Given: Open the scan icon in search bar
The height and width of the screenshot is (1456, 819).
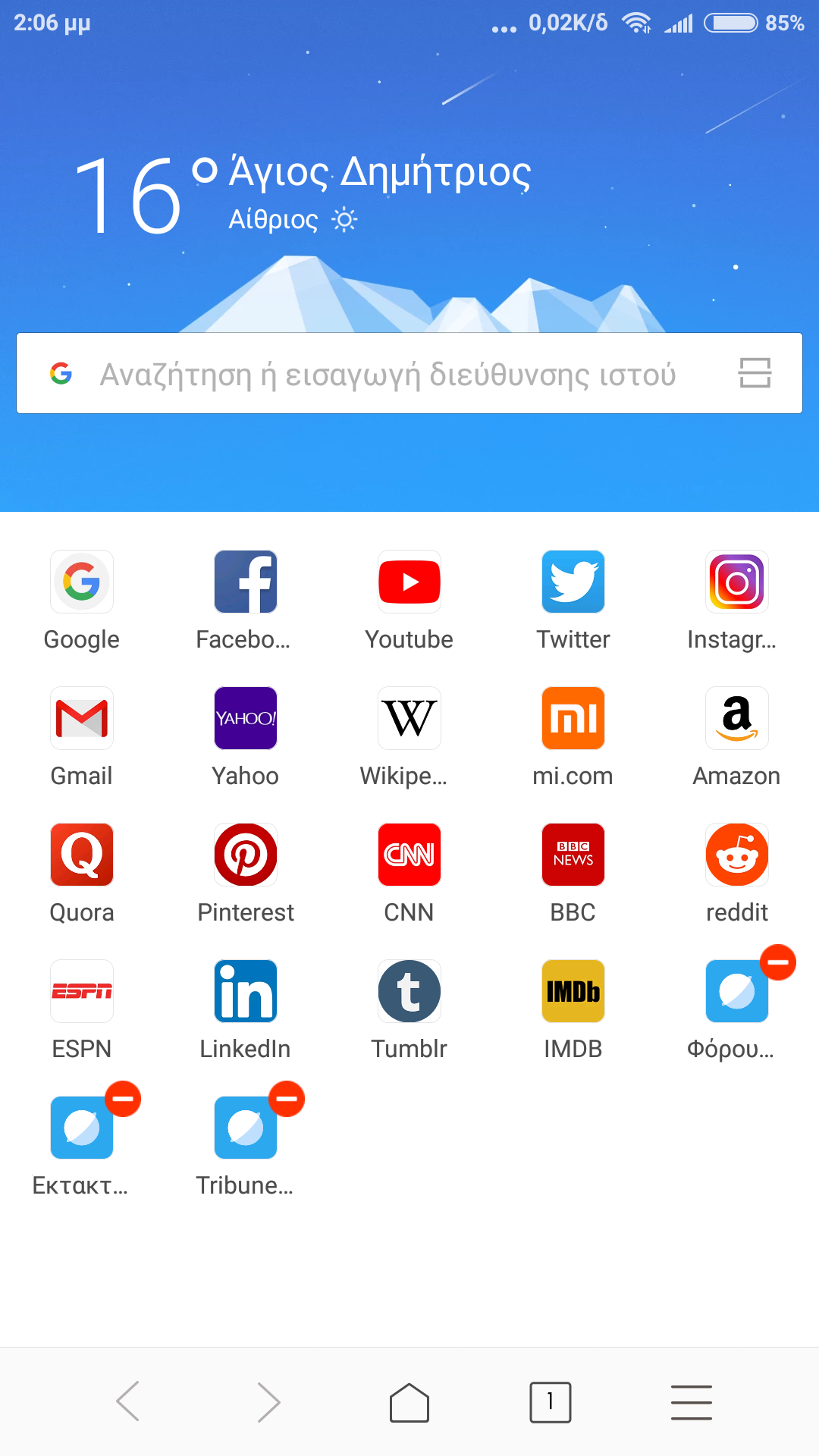Looking at the screenshot, I should 755,373.
